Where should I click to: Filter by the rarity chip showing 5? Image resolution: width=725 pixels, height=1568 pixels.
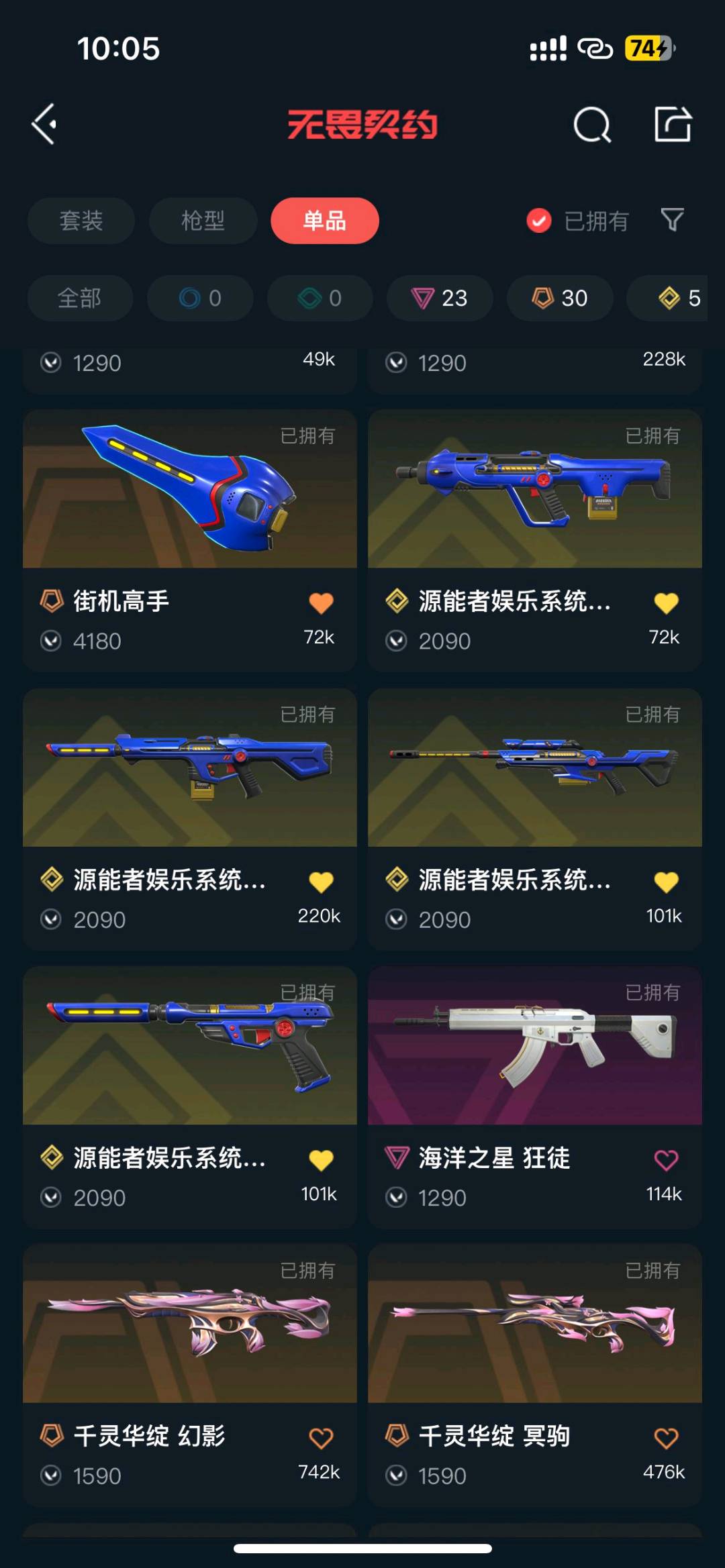pos(678,298)
